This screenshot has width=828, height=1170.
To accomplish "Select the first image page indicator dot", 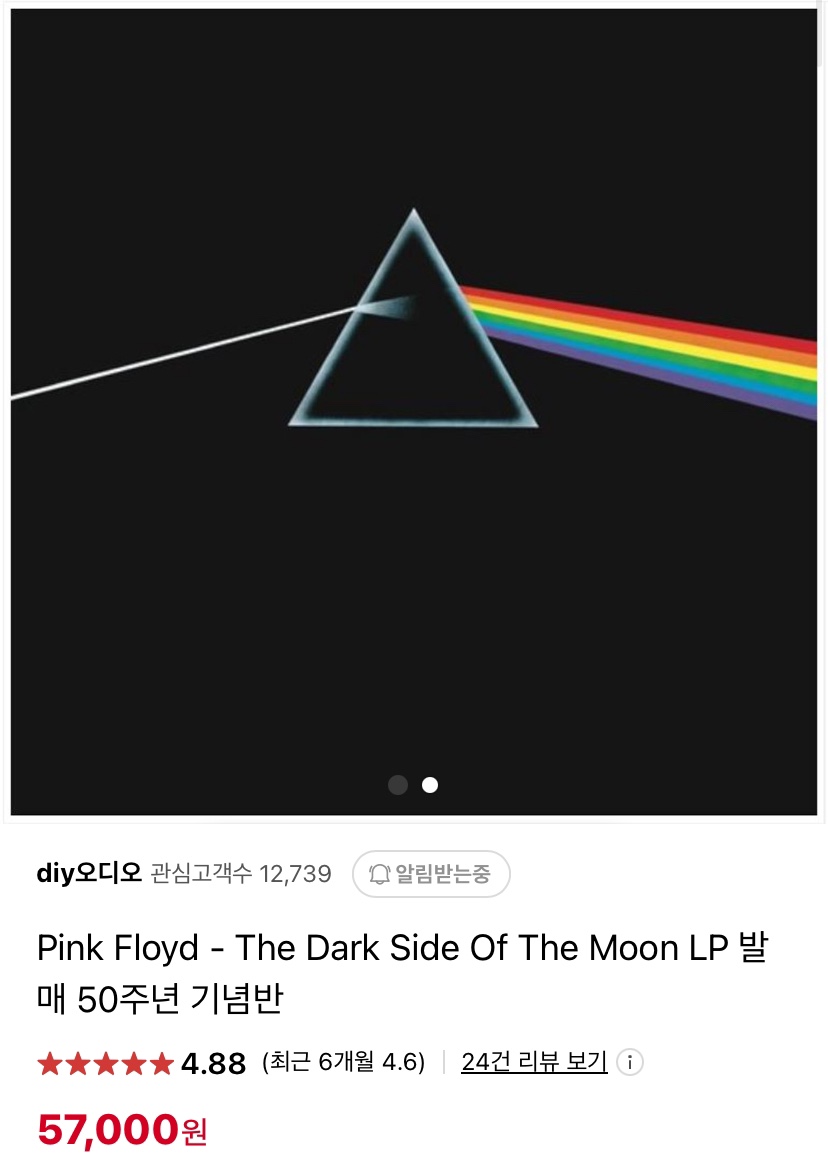I will [x=398, y=785].
